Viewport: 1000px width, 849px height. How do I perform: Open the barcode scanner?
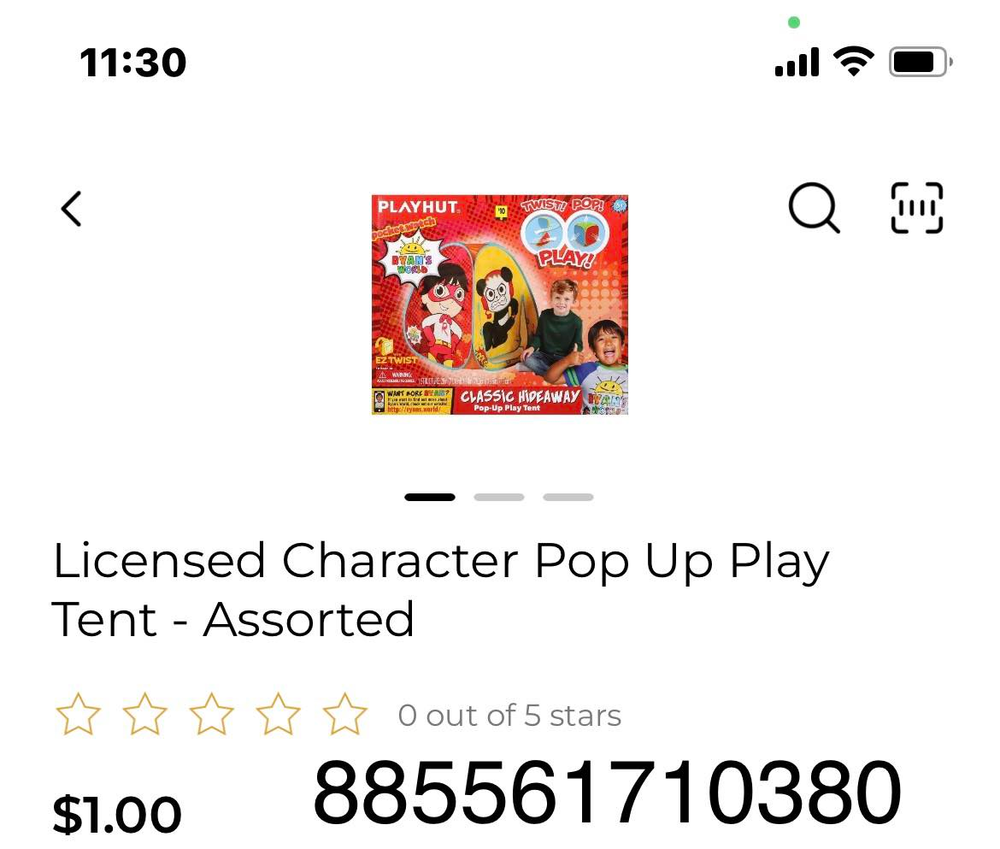[x=916, y=208]
